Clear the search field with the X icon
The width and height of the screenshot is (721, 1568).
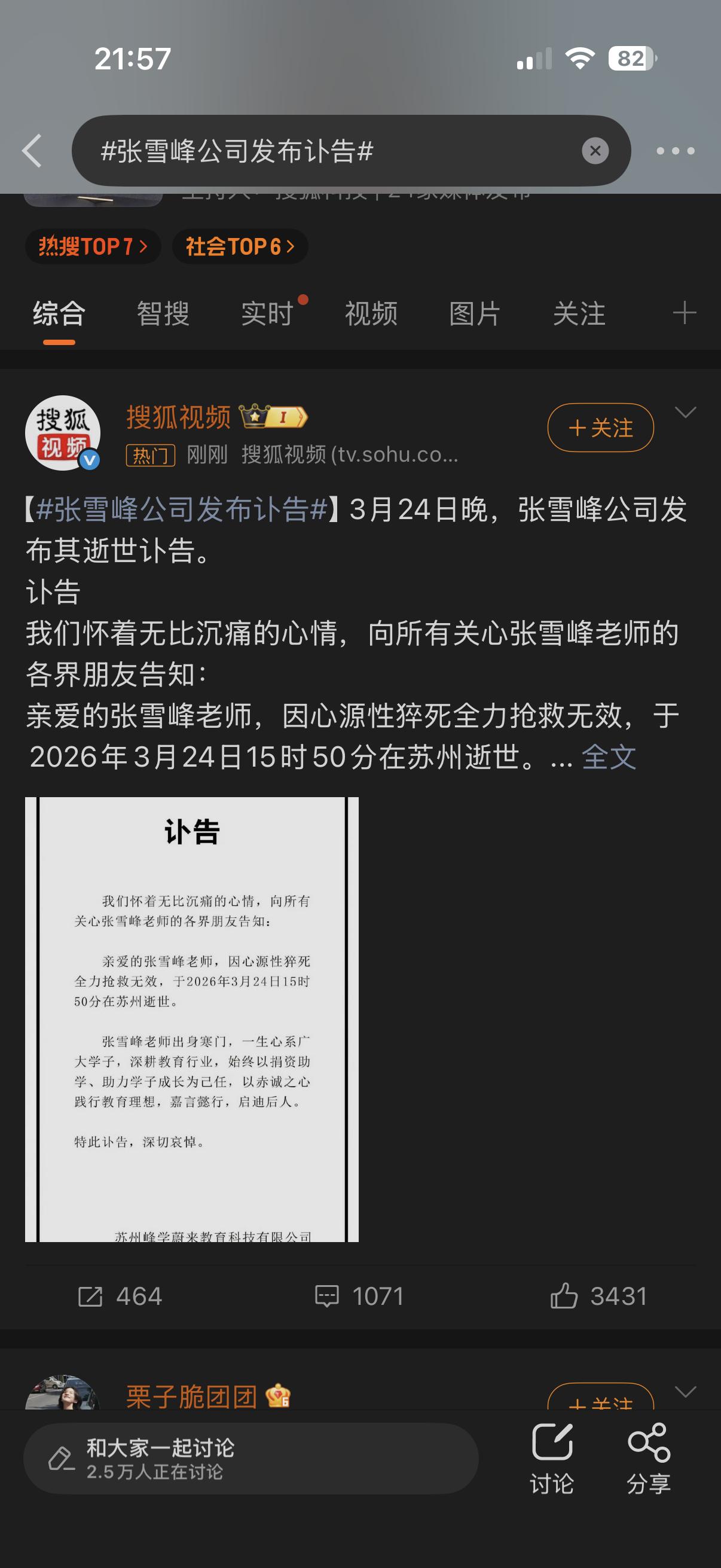click(x=593, y=151)
